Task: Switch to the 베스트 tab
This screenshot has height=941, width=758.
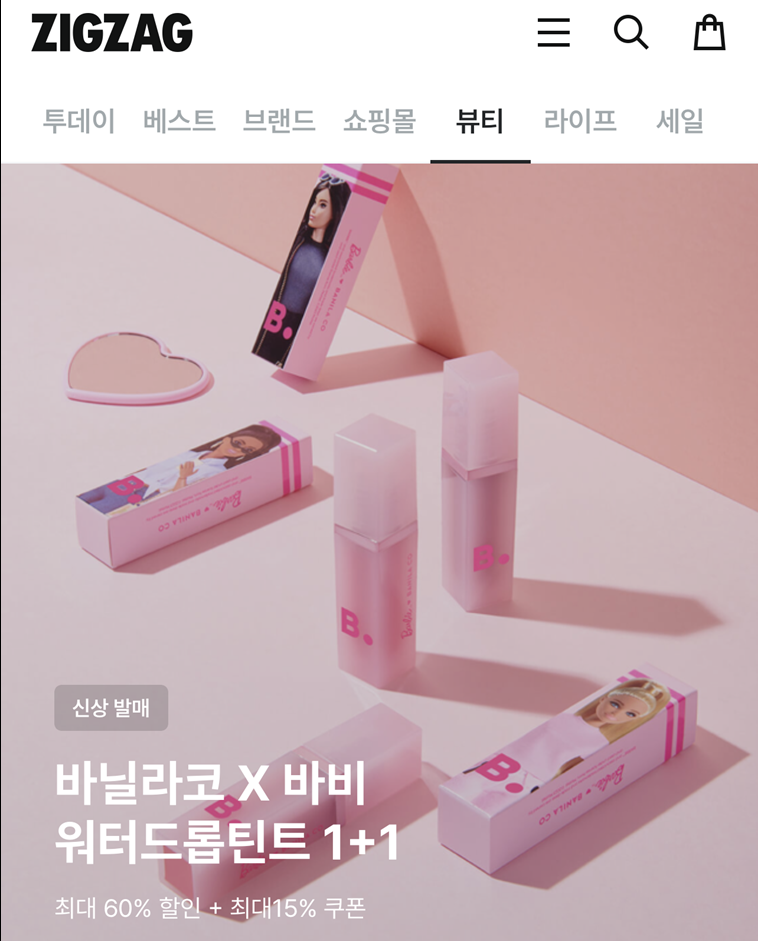Action: coord(179,122)
